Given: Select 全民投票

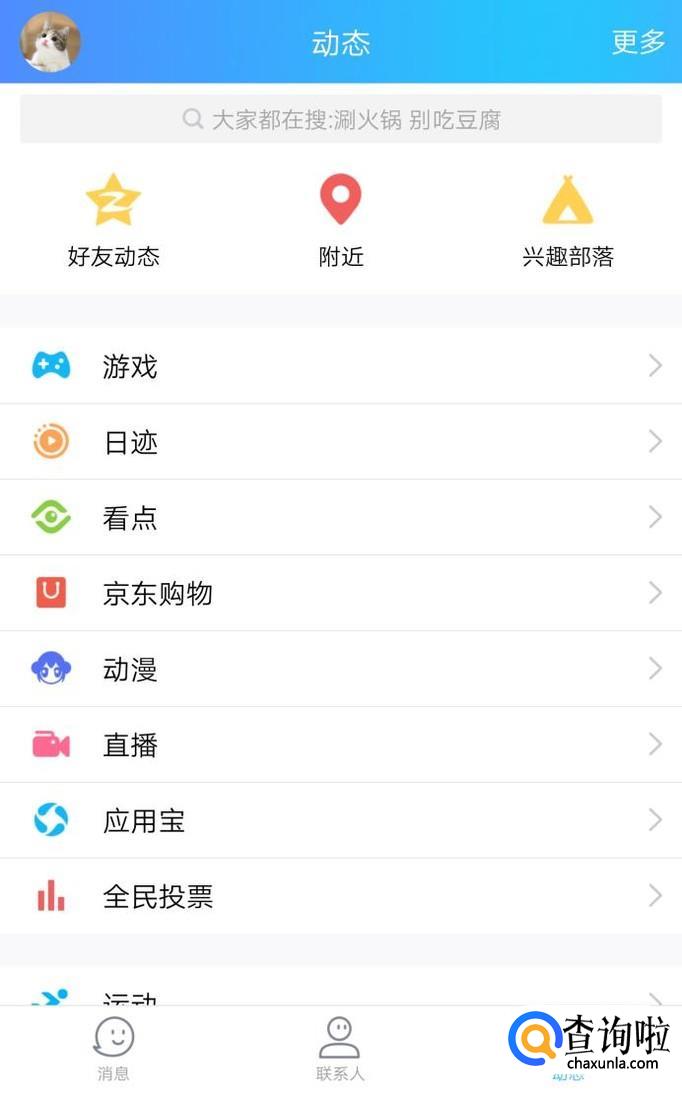Looking at the screenshot, I should 341,896.
